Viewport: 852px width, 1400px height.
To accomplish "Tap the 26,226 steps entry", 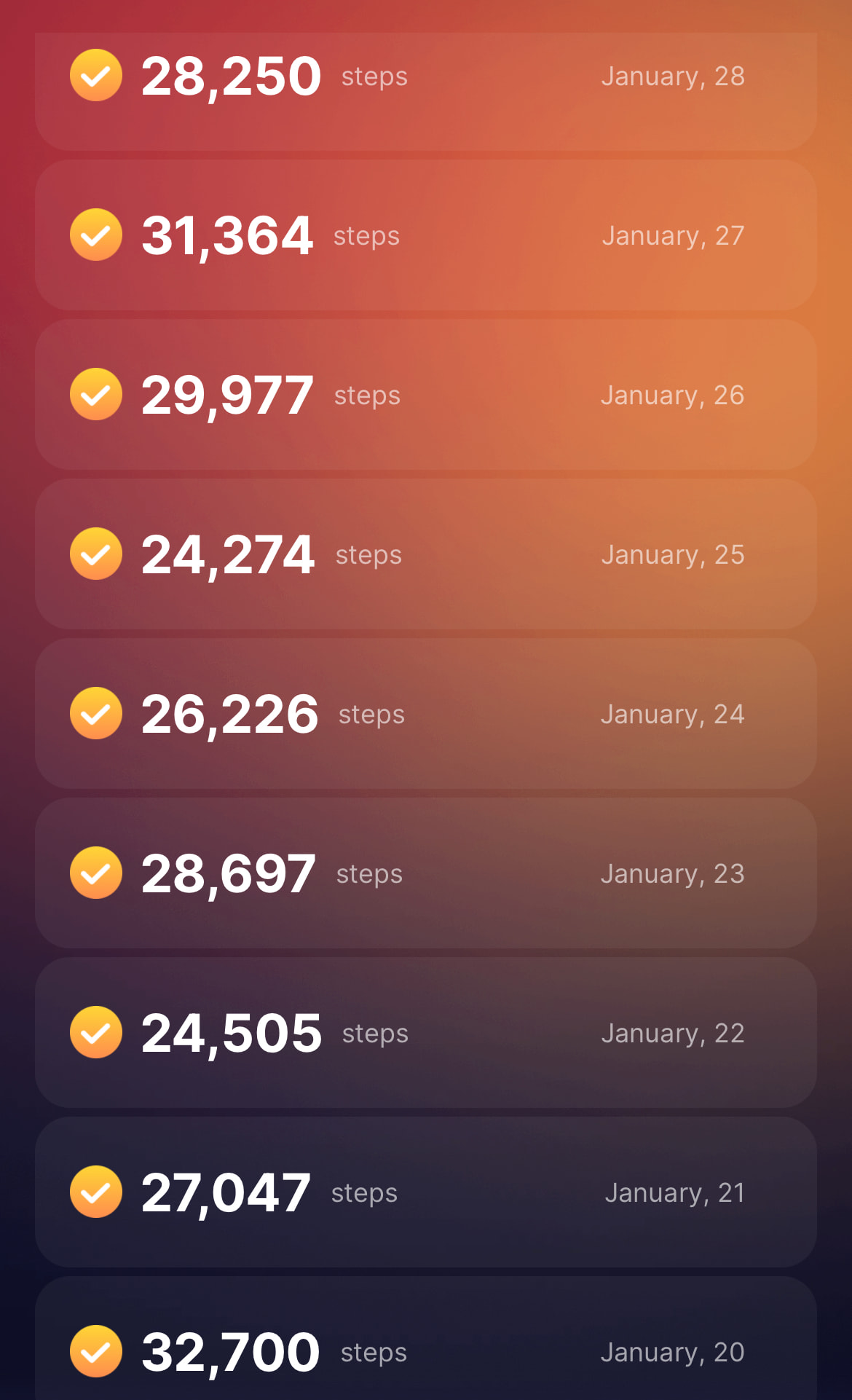I will click(425, 714).
